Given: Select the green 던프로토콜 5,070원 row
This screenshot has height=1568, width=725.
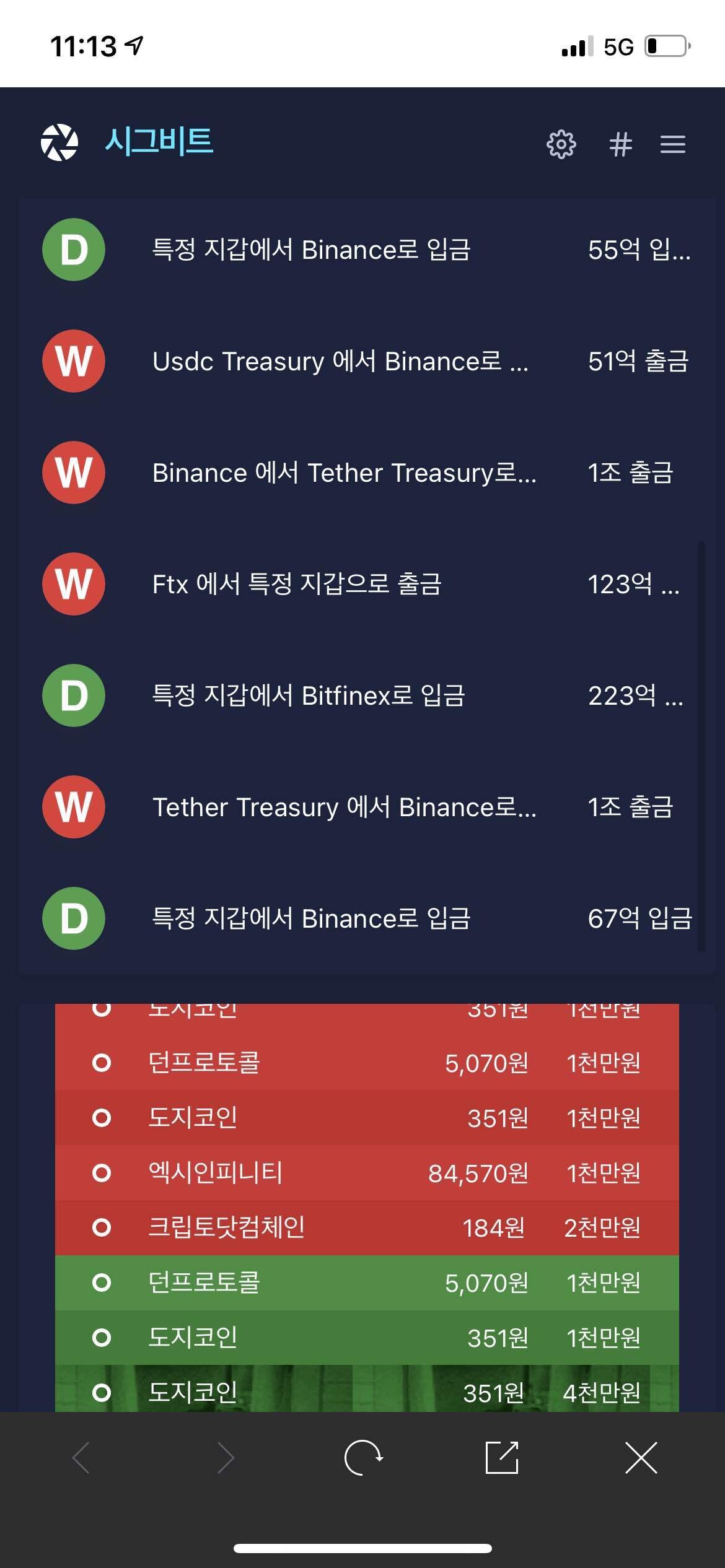Looking at the screenshot, I should coord(367,1282).
